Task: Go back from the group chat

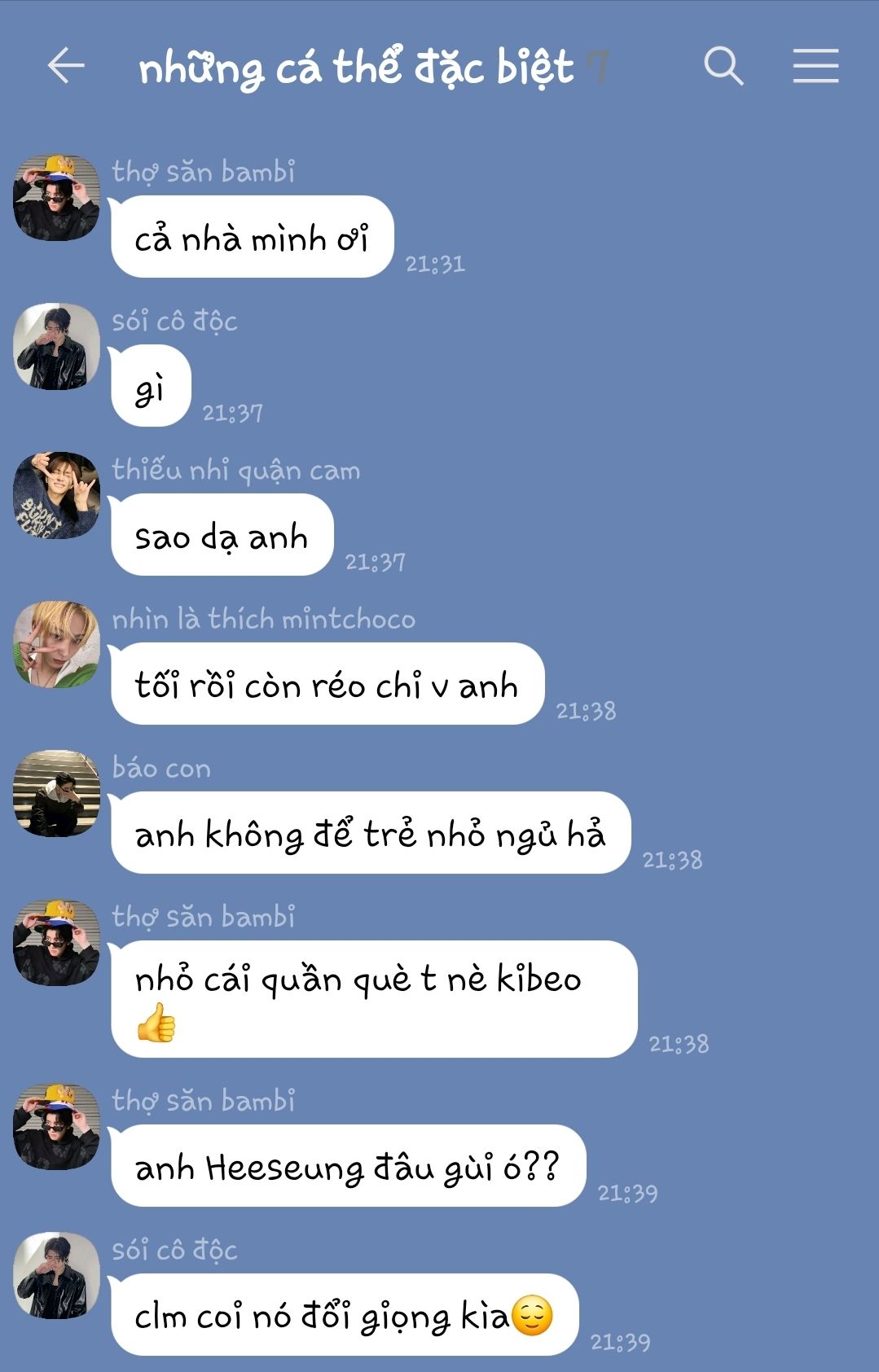Action: click(66, 66)
